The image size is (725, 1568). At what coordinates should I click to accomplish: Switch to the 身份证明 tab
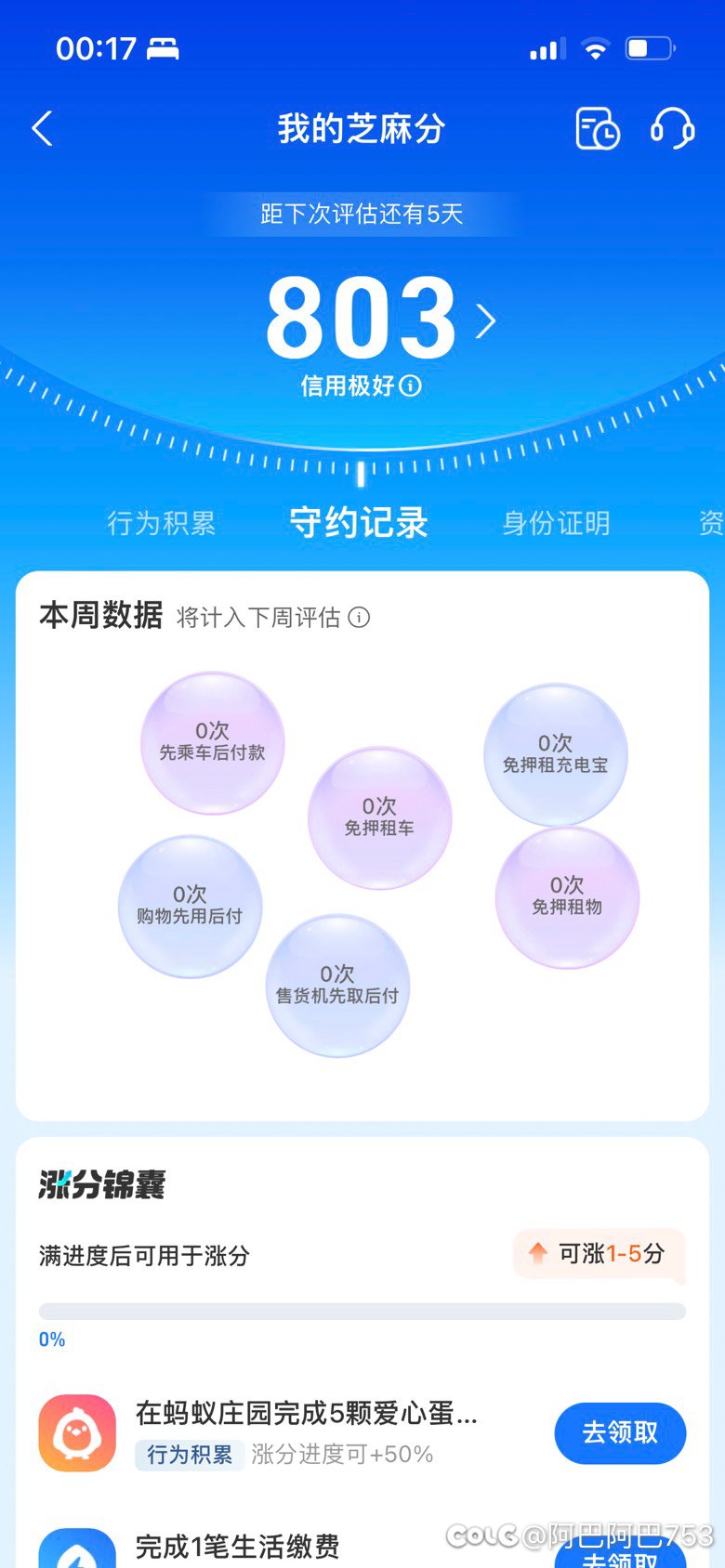[556, 523]
